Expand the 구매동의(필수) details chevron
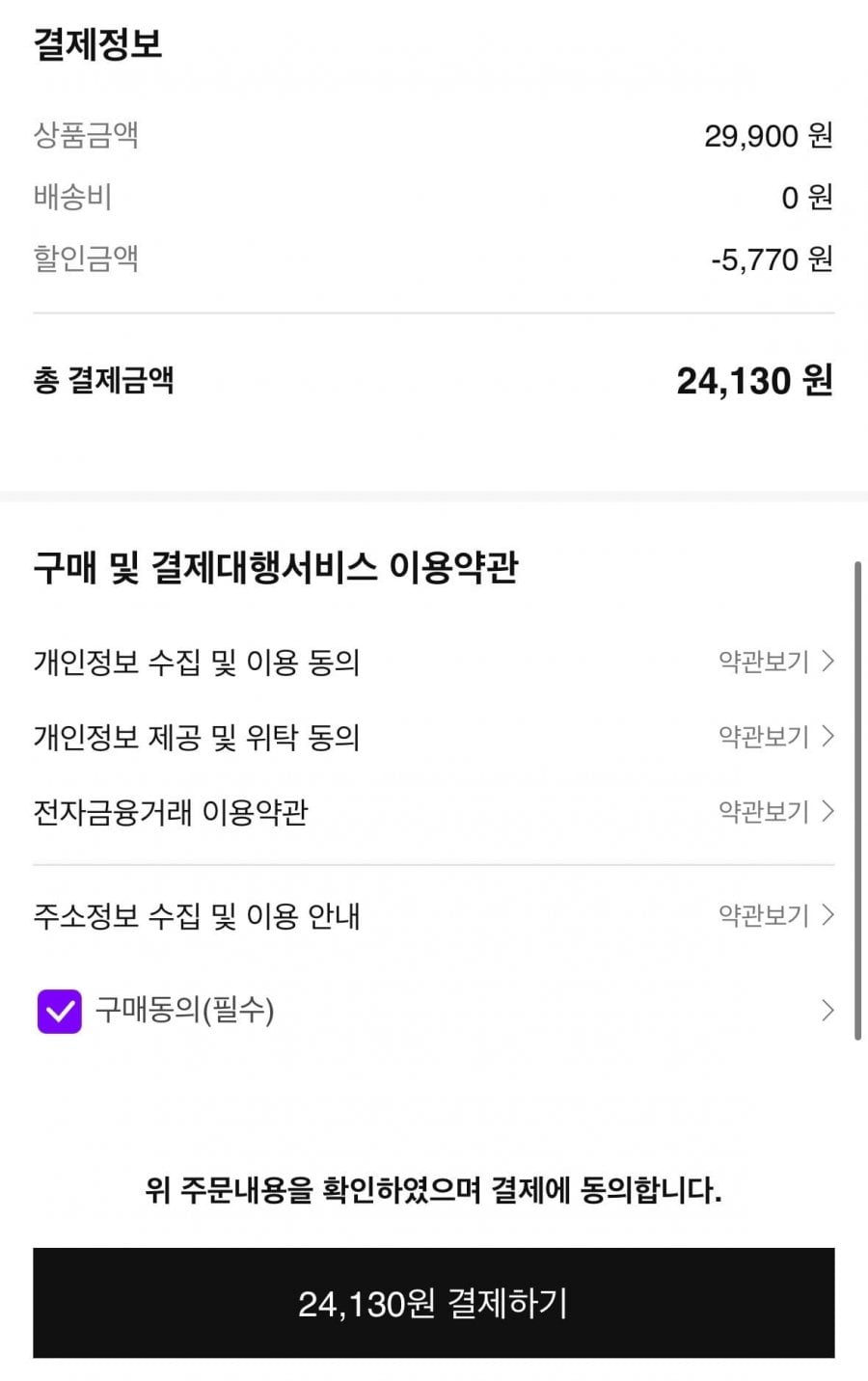 (x=827, y=1011)
